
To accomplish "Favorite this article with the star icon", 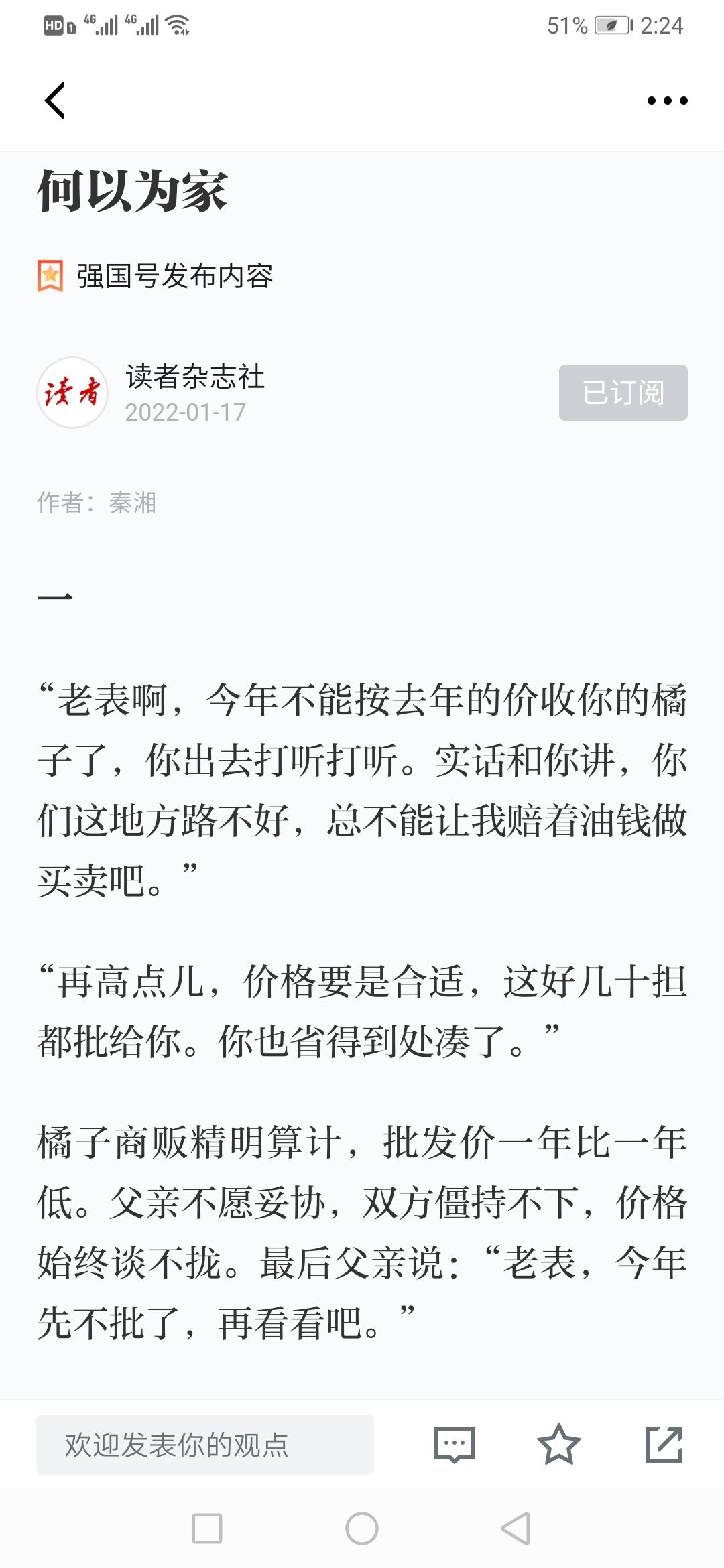I will [558, 1445].
